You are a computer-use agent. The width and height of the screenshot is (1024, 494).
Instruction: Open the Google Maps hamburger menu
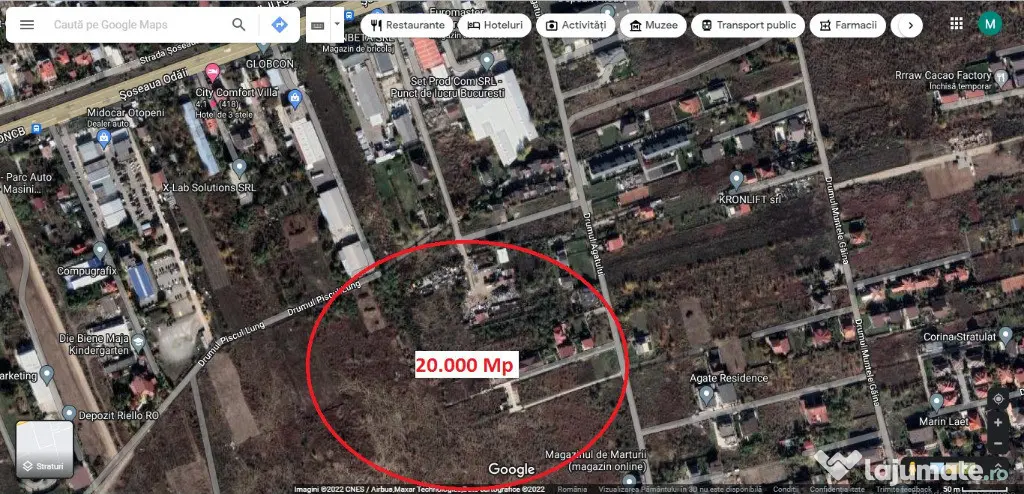point(27,25)
